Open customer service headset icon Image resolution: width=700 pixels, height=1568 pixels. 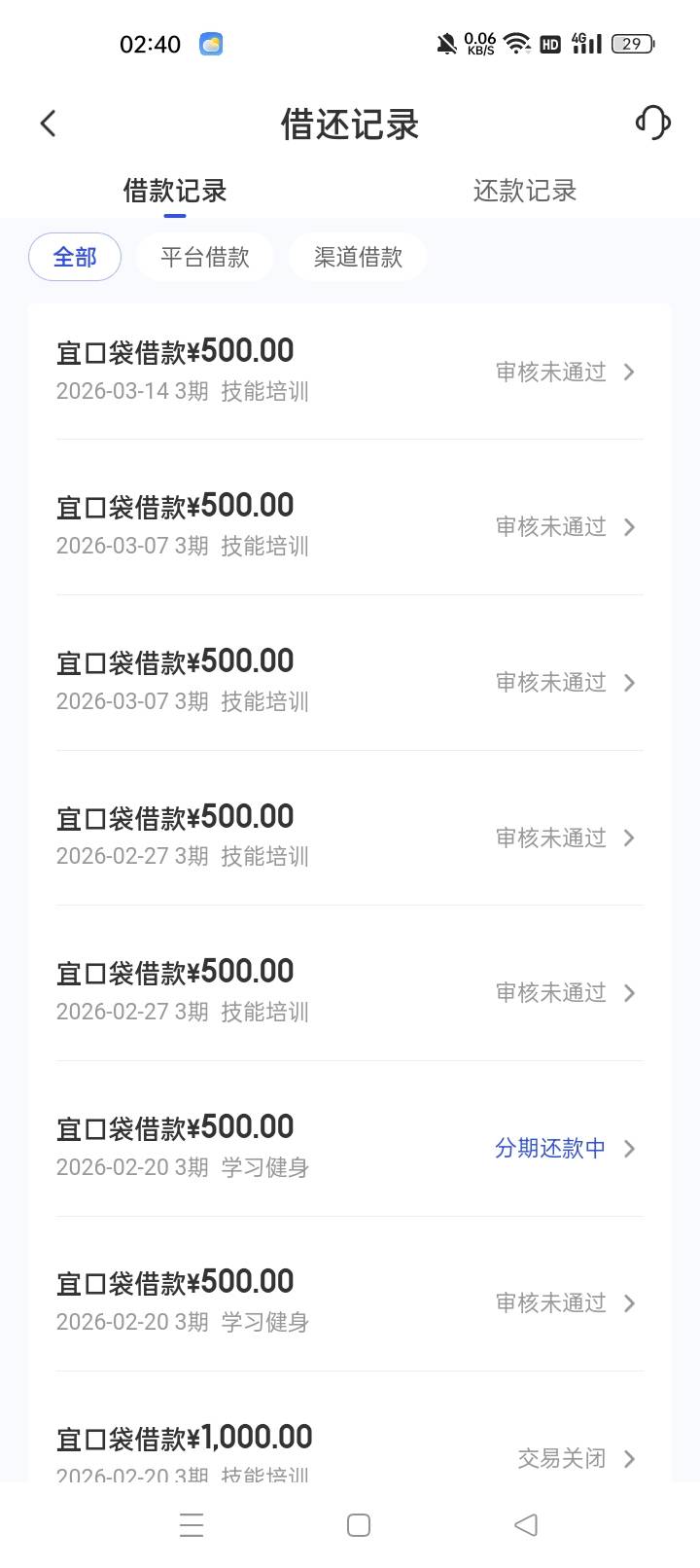tap(652, 124)
